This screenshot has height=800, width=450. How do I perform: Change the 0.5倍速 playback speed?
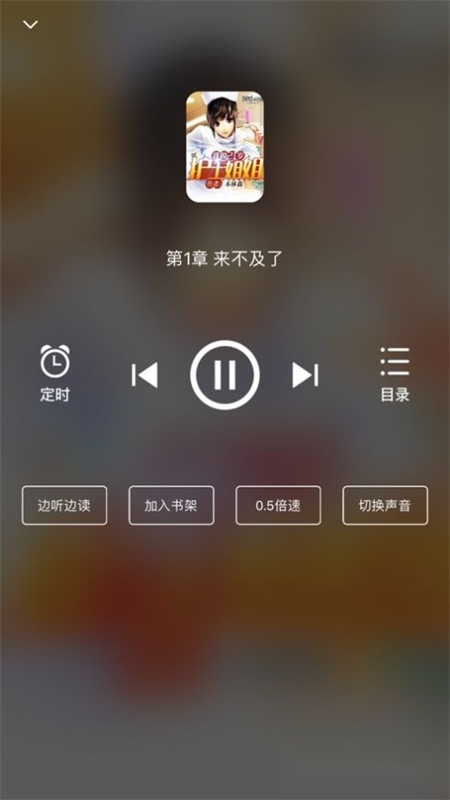pyautogui.click(x=278, y=505)
